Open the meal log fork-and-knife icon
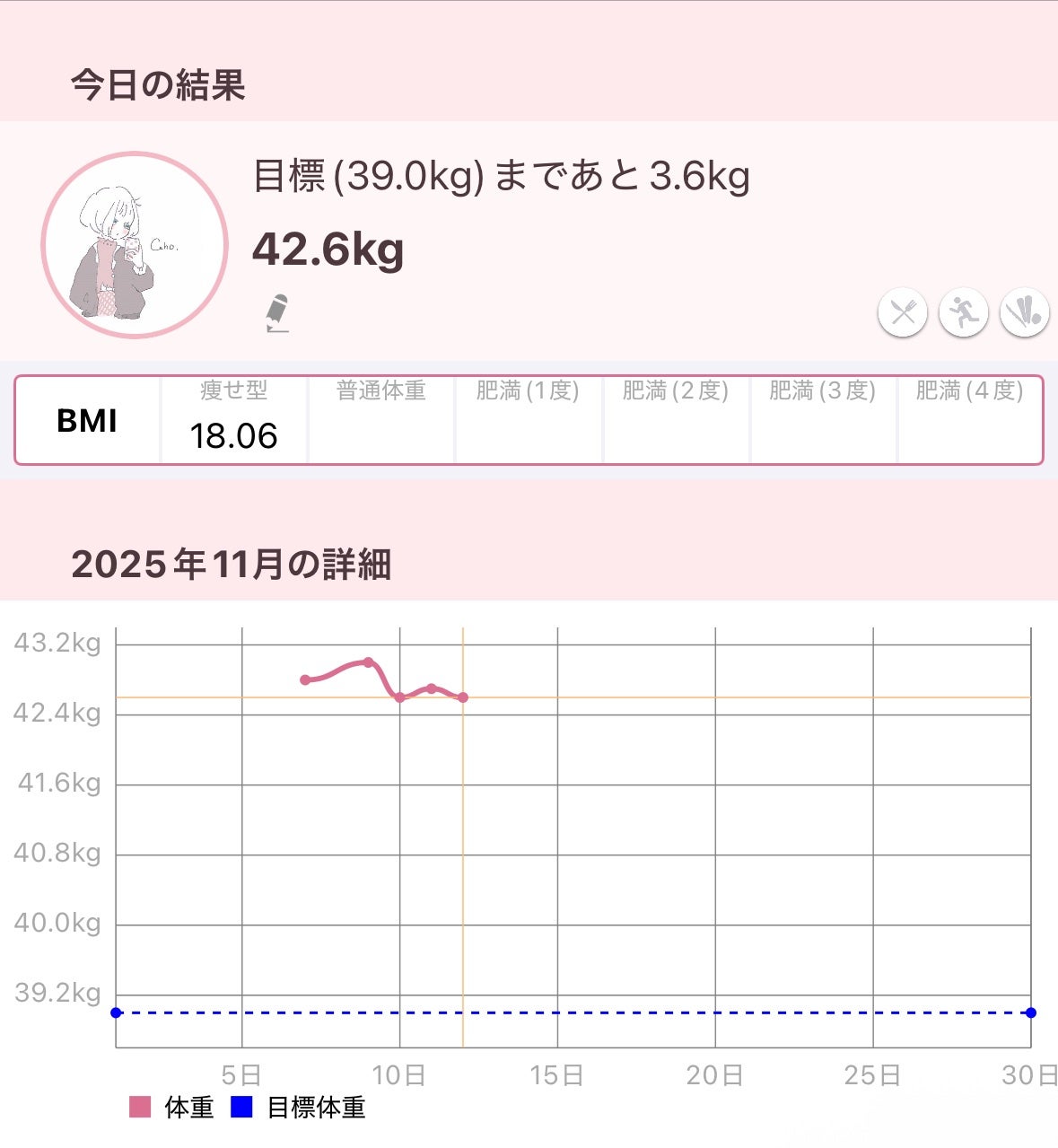This screenshot has height=1148, width=1058. coord(902,313)
